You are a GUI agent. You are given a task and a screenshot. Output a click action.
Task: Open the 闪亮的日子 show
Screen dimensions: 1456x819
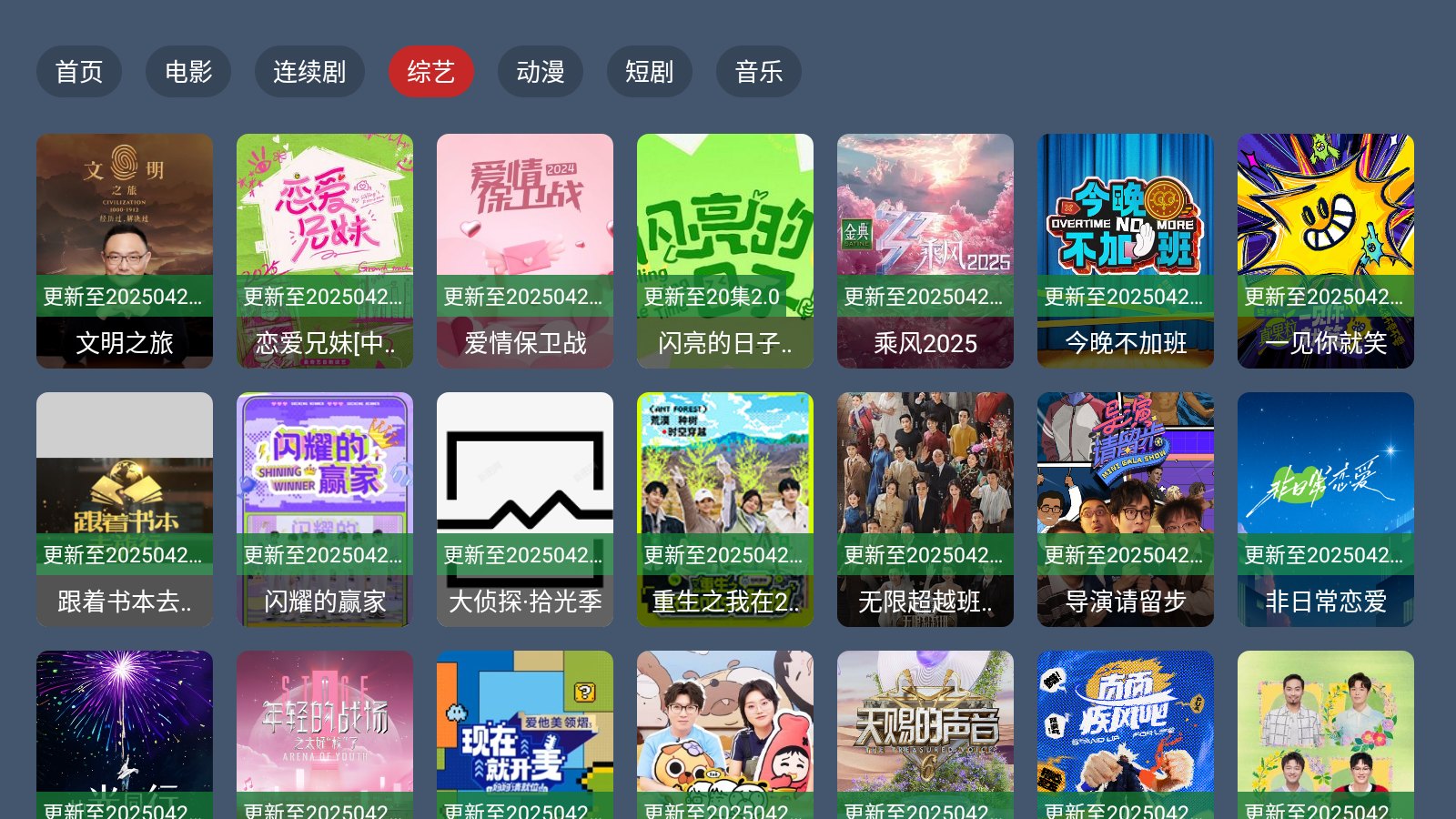(x=725, y=250)
